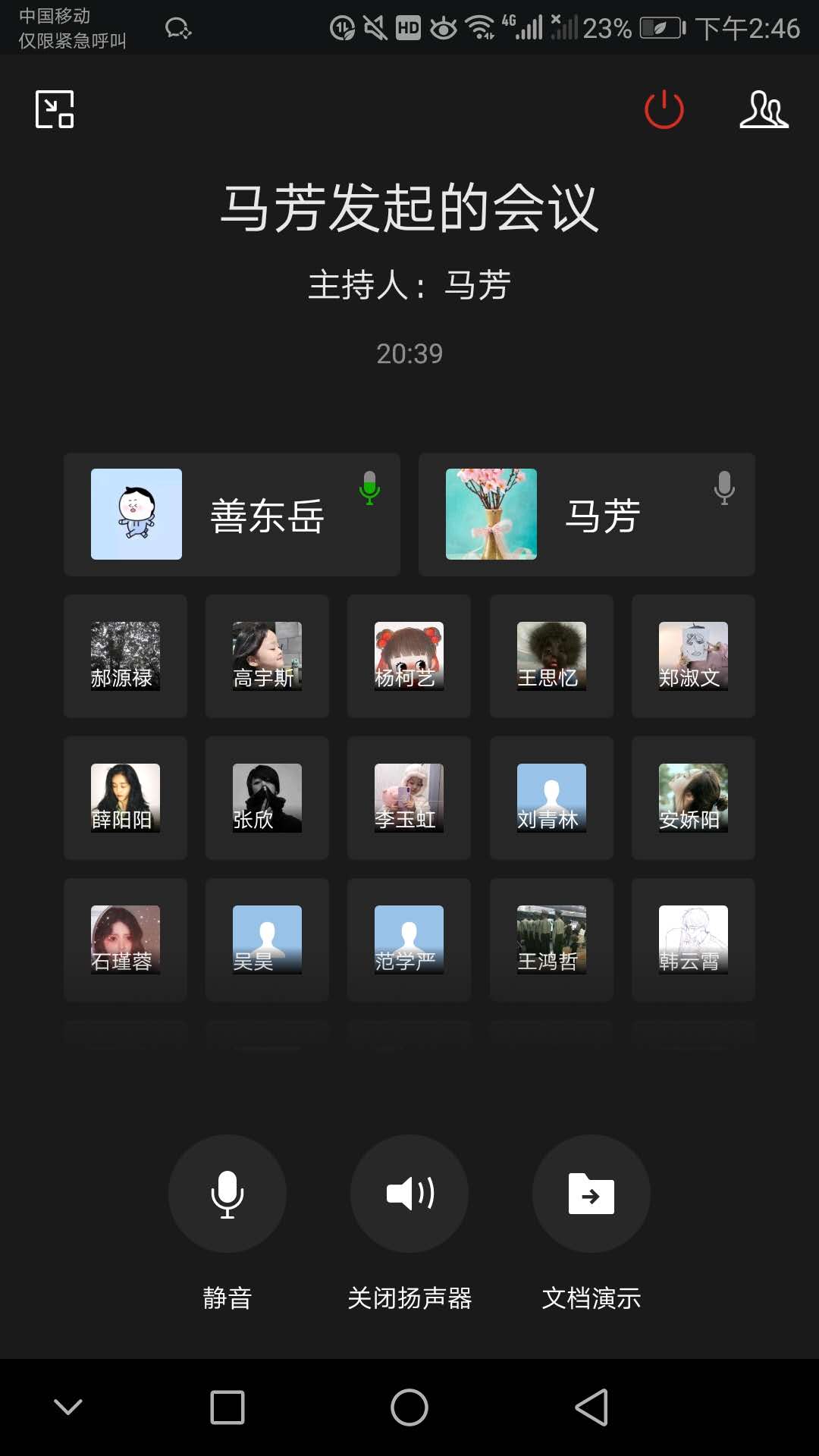Open the participants list icon
Viewport: 819px width, 1456px height.
pos(764,109)
